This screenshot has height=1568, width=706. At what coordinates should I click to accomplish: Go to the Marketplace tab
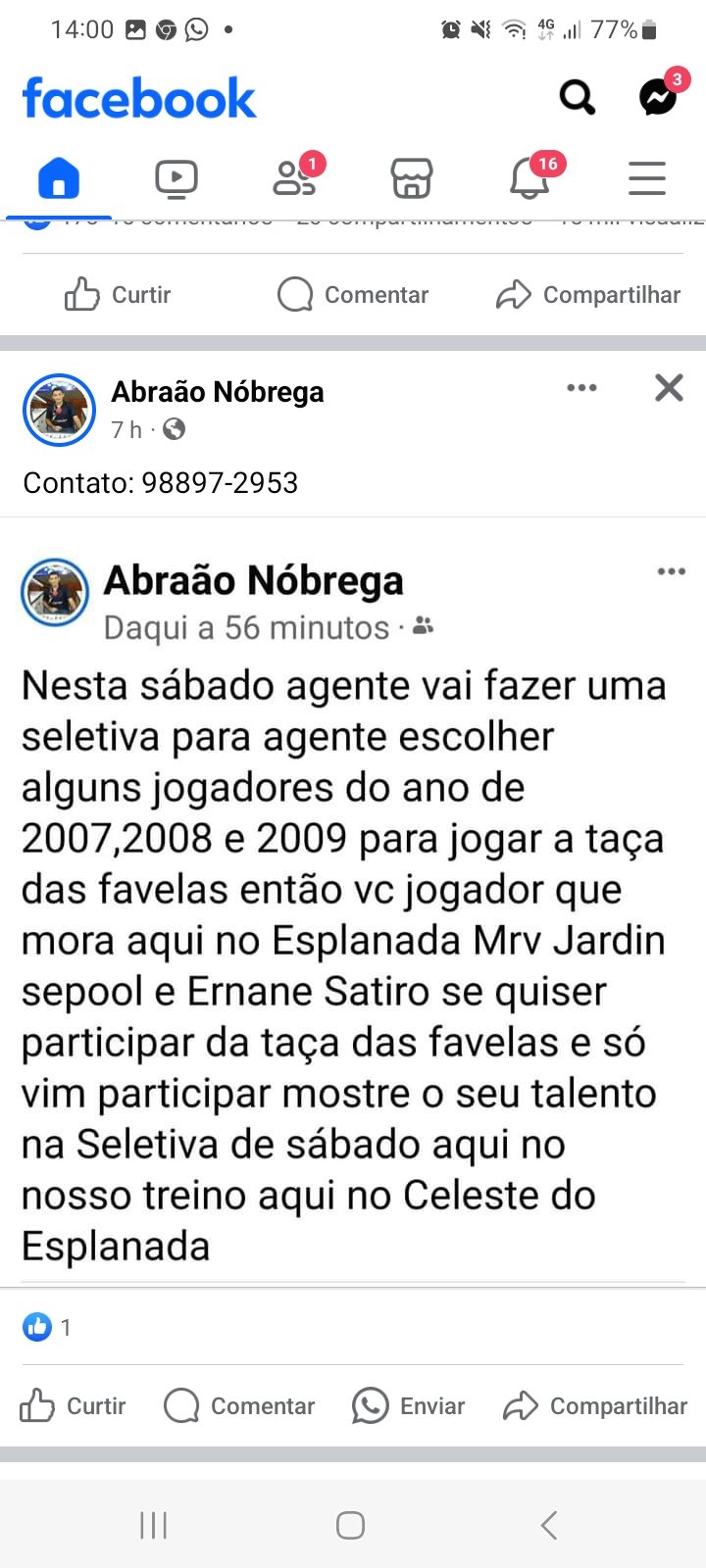[x=412, y=179]
